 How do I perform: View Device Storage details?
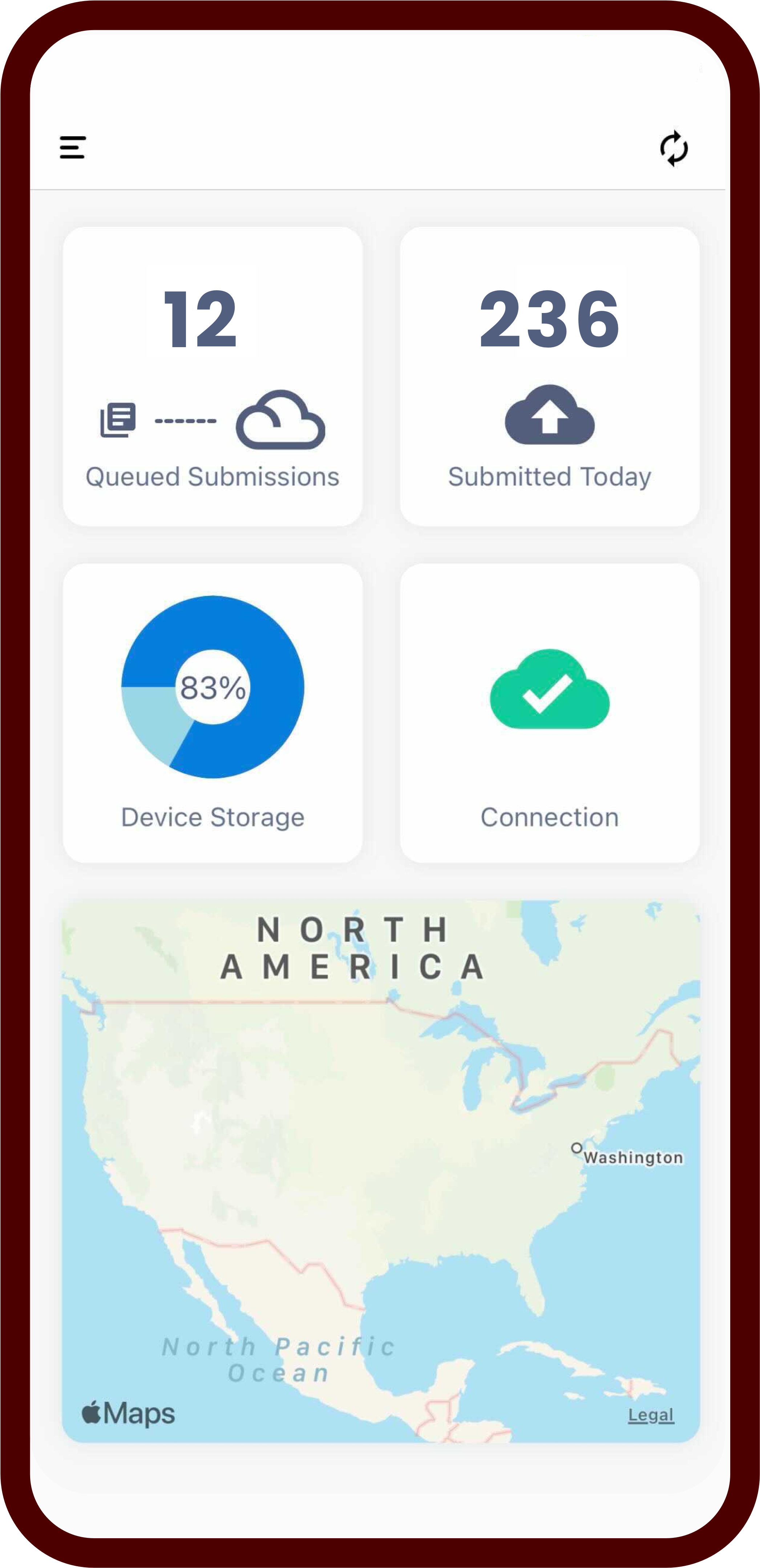213,712
